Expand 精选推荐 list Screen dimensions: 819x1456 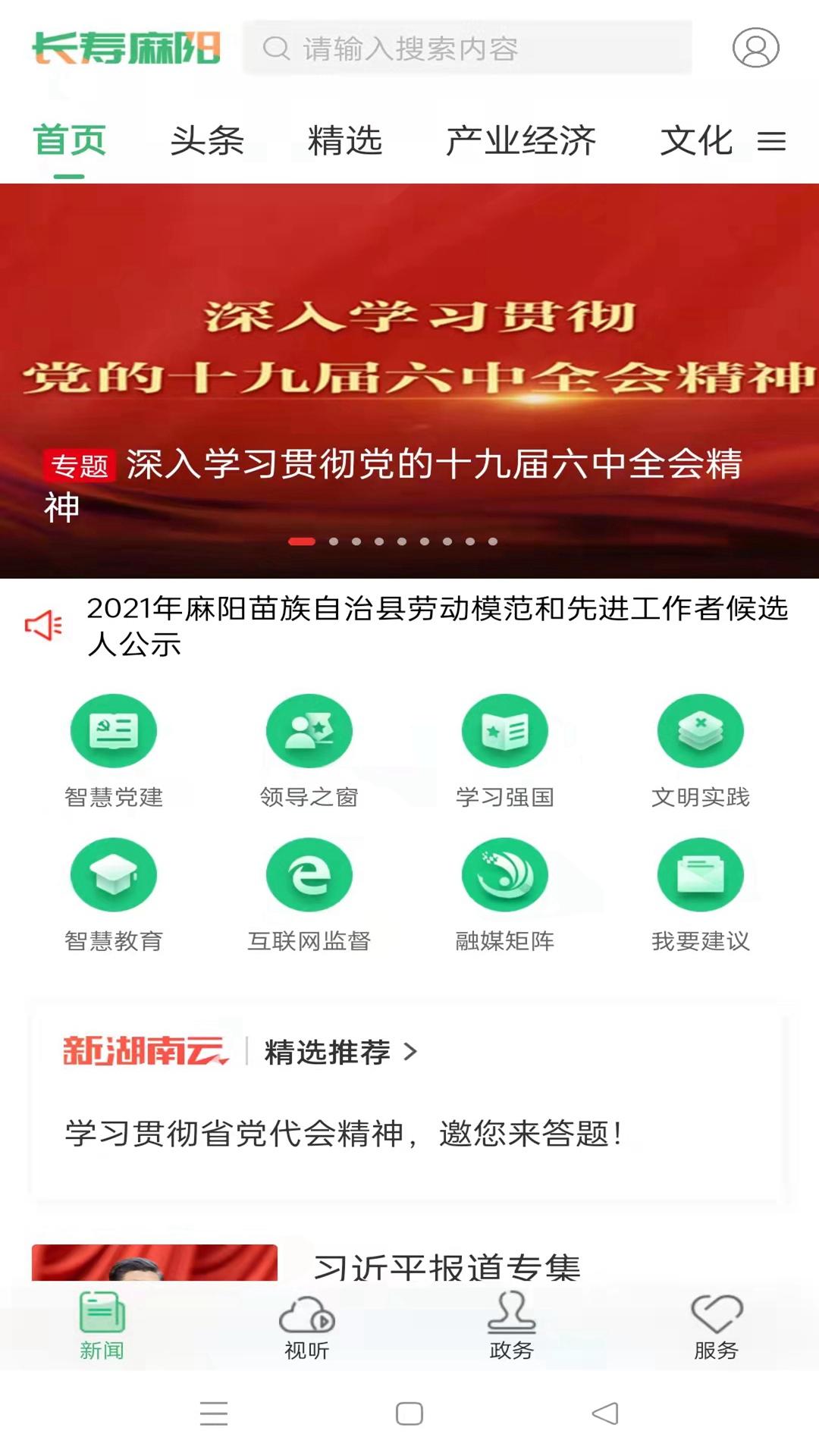(x=341, y=1052)
